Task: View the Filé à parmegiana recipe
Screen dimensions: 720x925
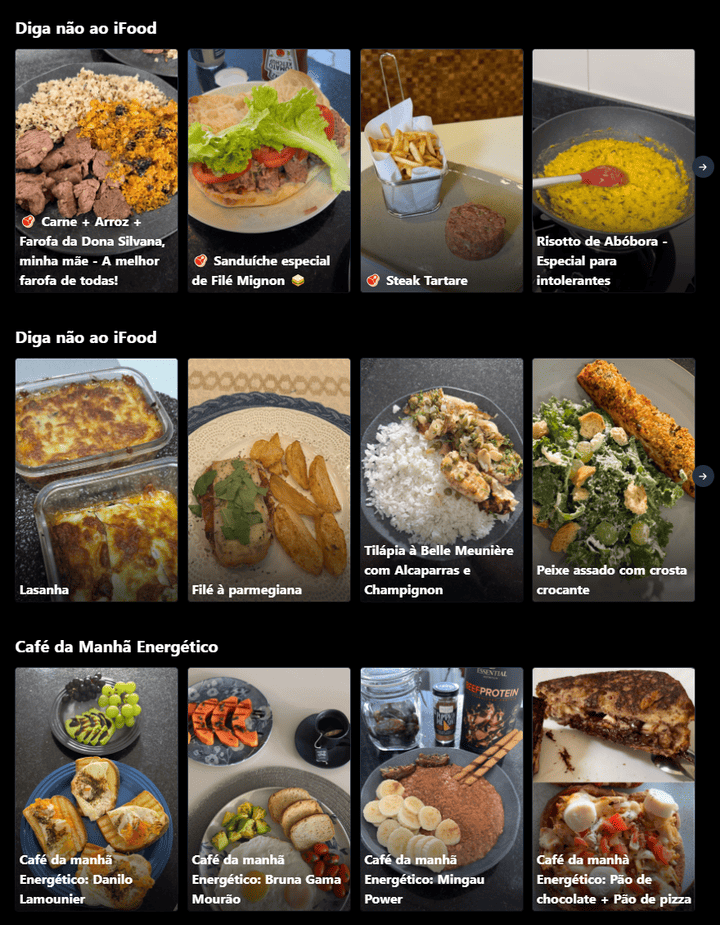Action: (x=269, y=480)
